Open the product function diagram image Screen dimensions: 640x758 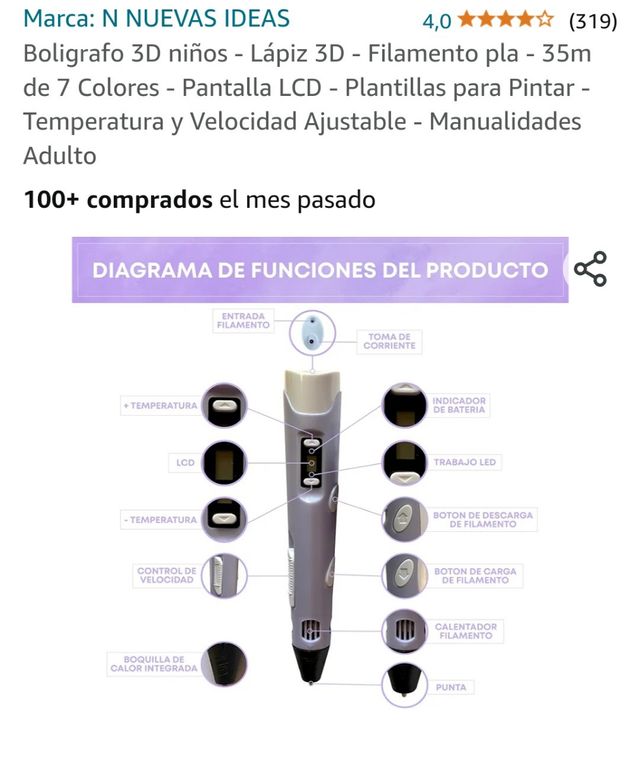click(320, 480)
